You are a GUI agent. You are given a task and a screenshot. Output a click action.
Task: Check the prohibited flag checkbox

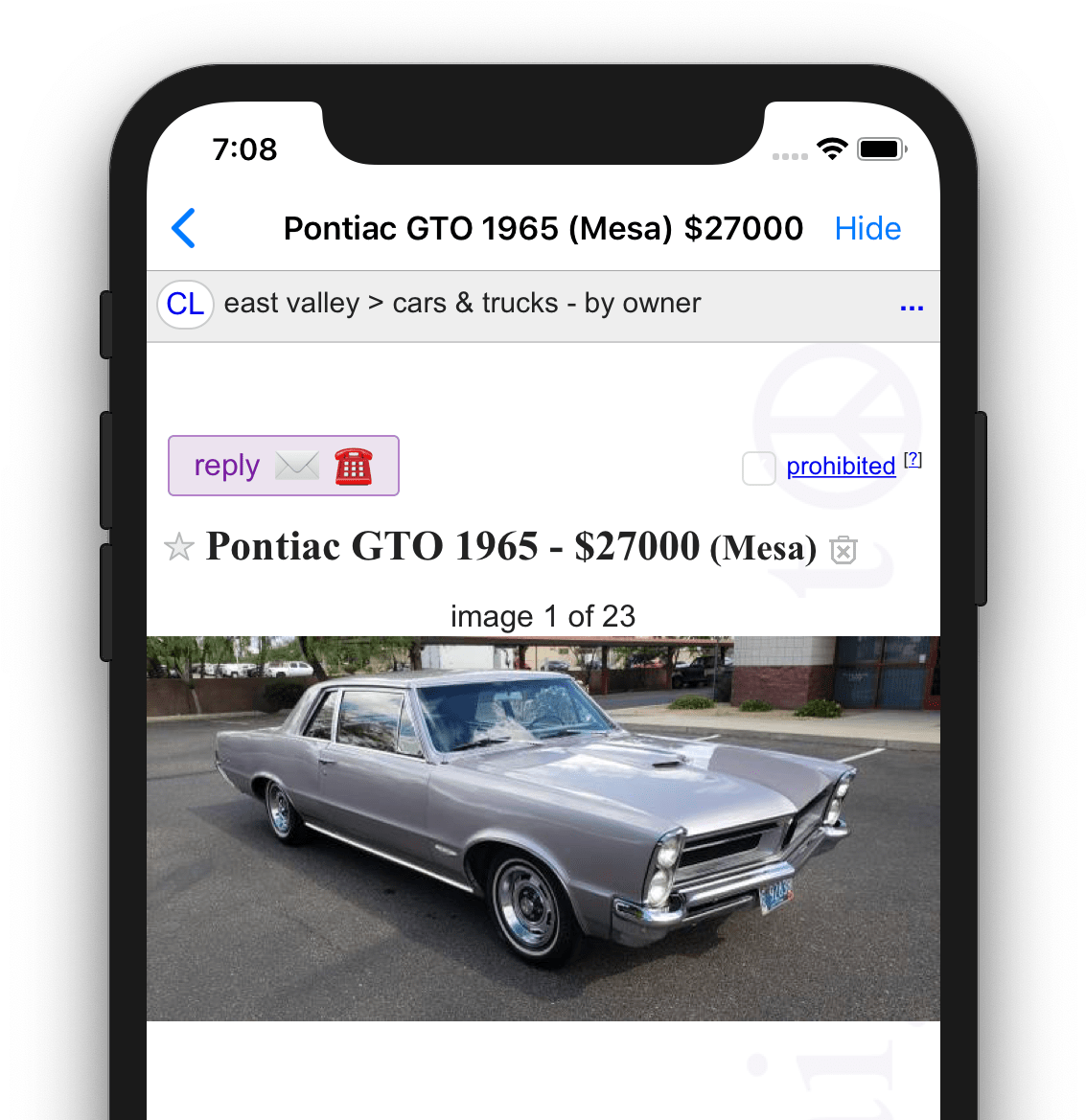(758, 468)
